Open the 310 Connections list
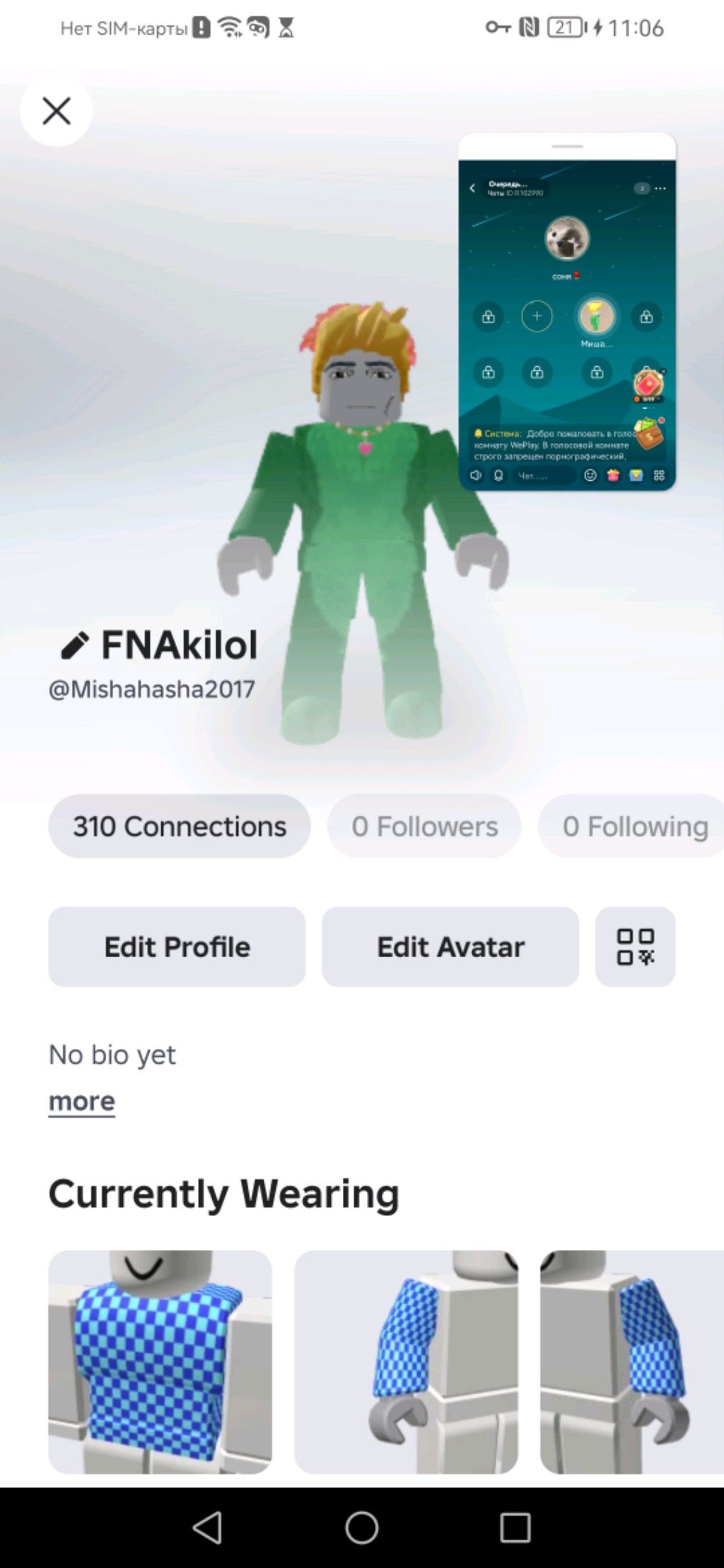 click(180, 826)
